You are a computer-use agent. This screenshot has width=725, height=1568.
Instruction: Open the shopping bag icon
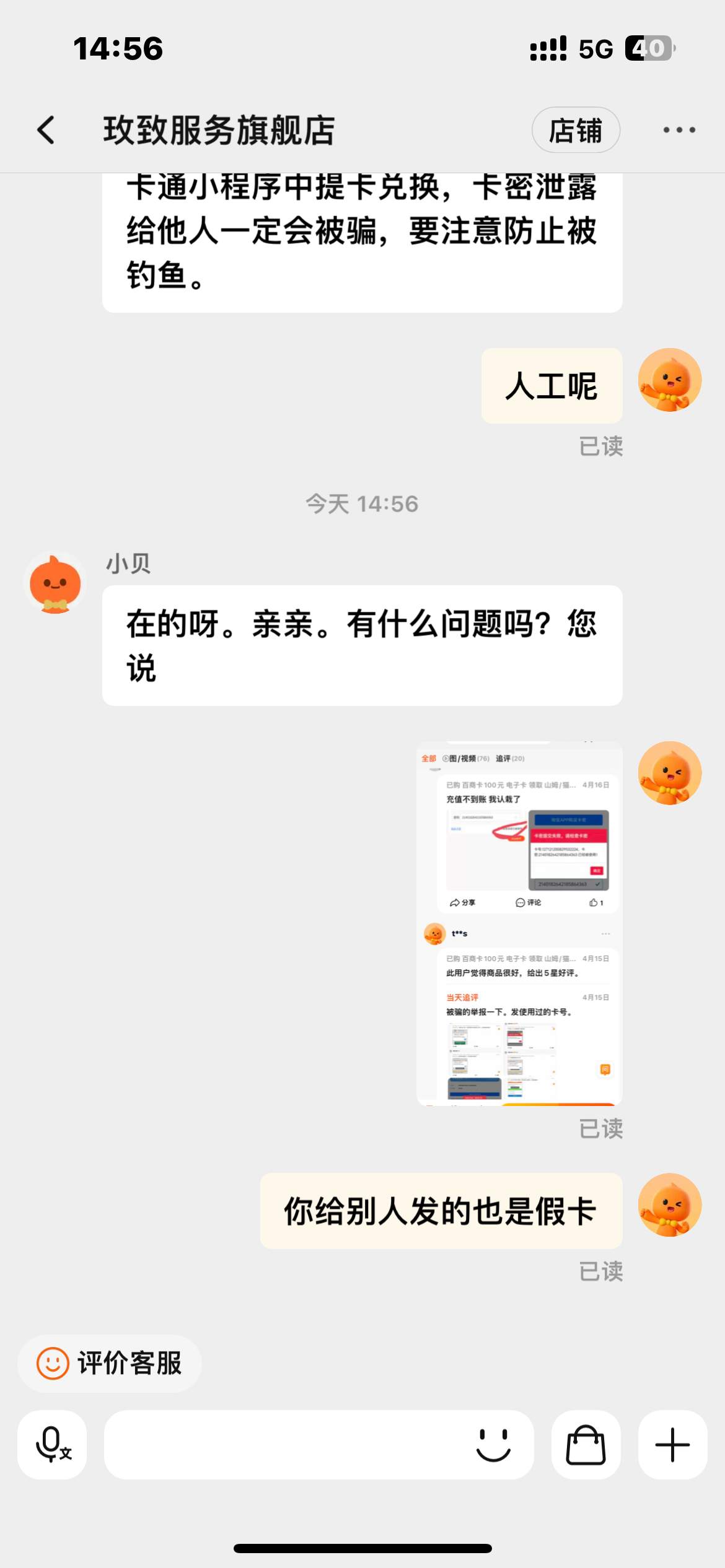tap(586, 1445)
